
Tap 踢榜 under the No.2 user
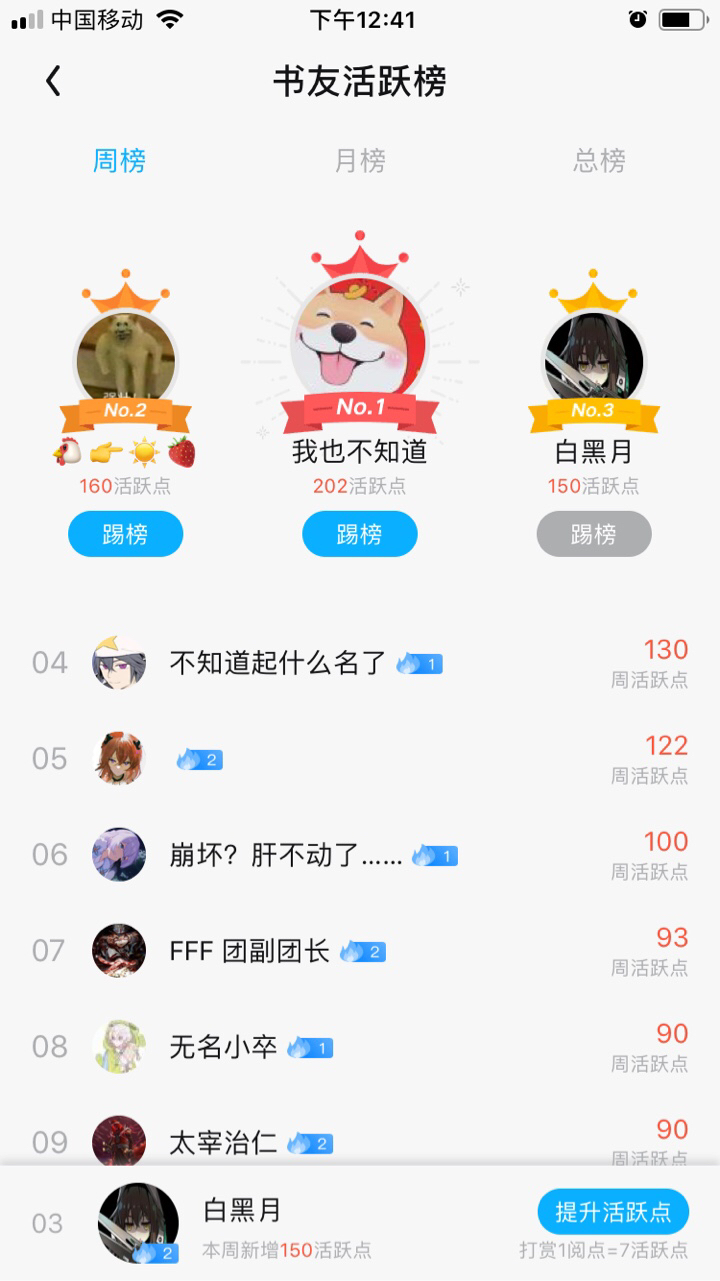pos(125,534)
